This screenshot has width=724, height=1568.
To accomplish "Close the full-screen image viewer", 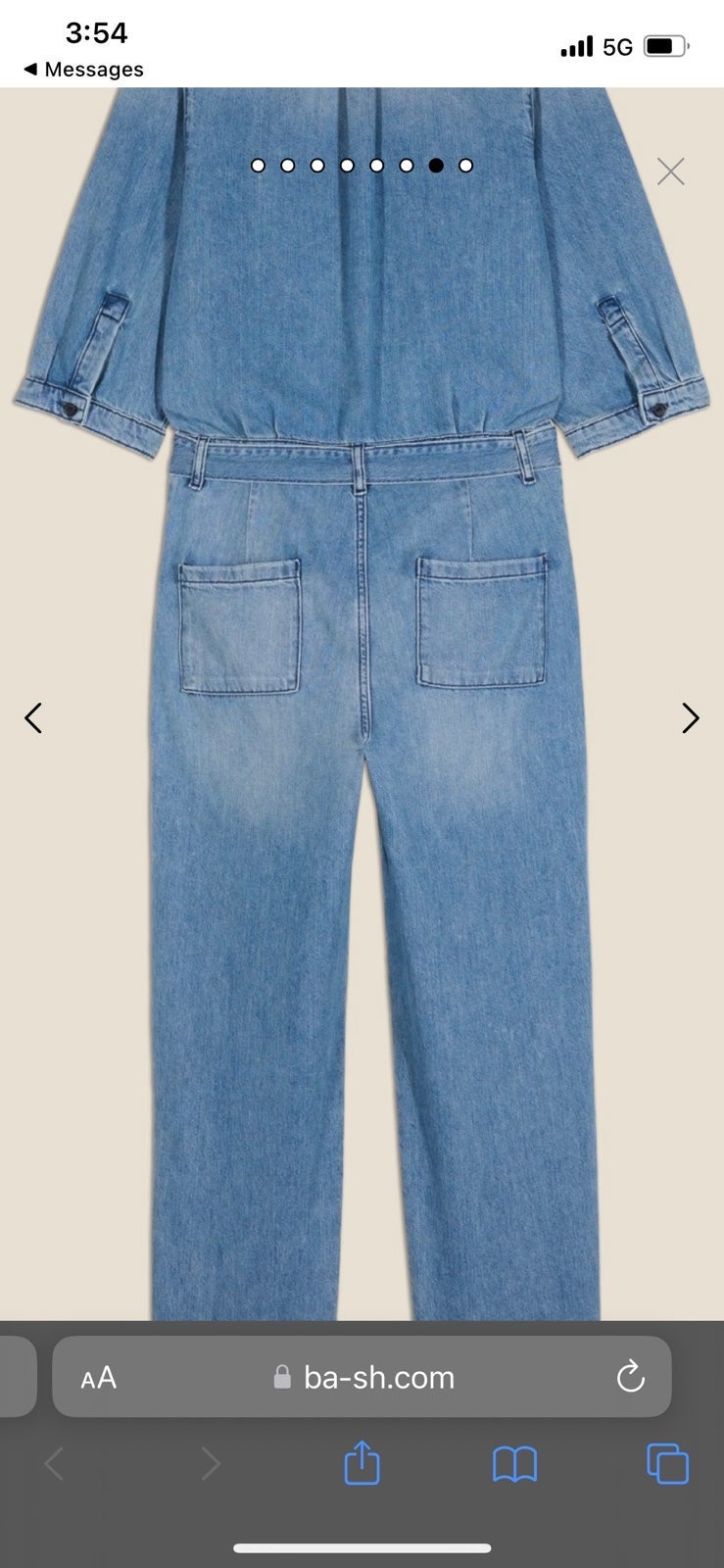I will coord(670,171).
